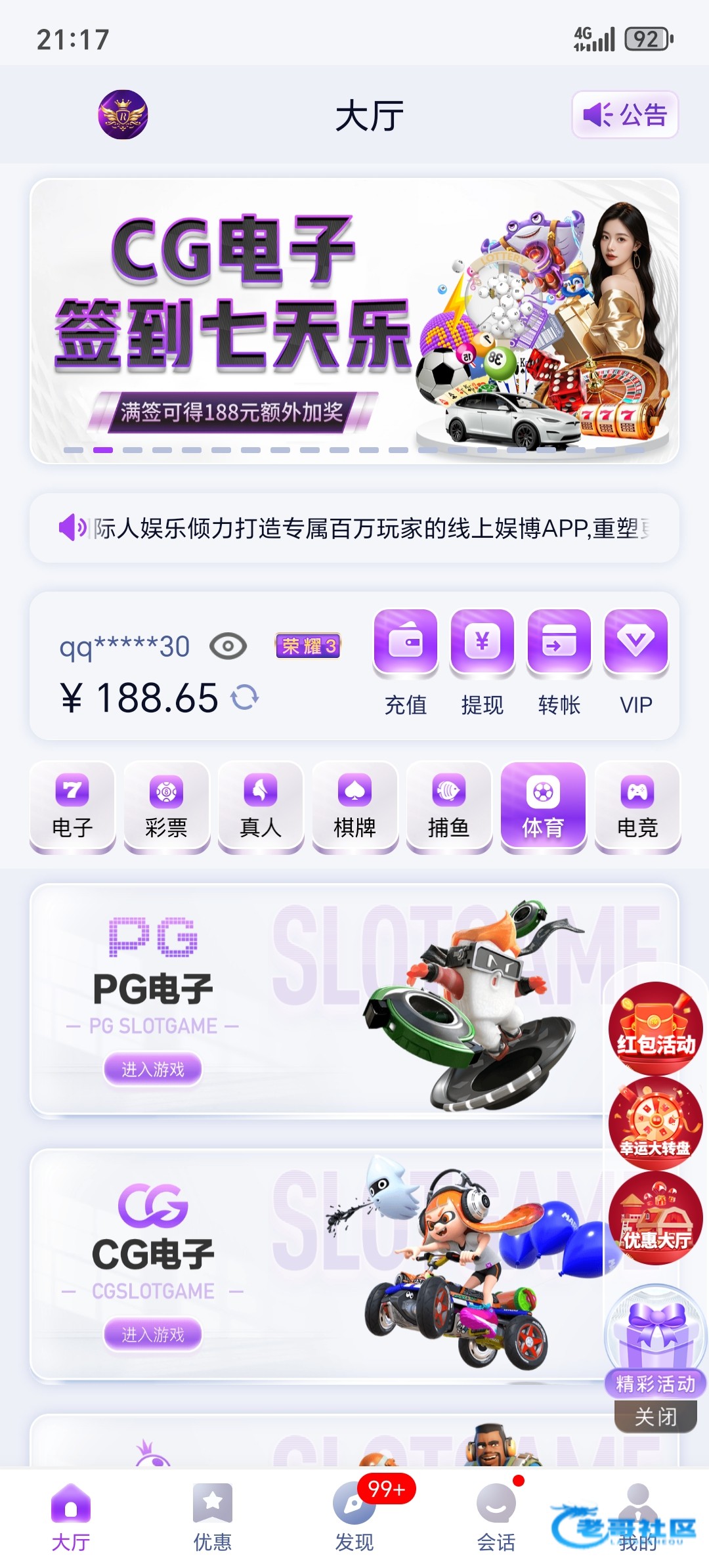This screenshot has height=1568, width=709.
Task: Open the CG电子 sign-in promo banner
Action: point(354,320)
